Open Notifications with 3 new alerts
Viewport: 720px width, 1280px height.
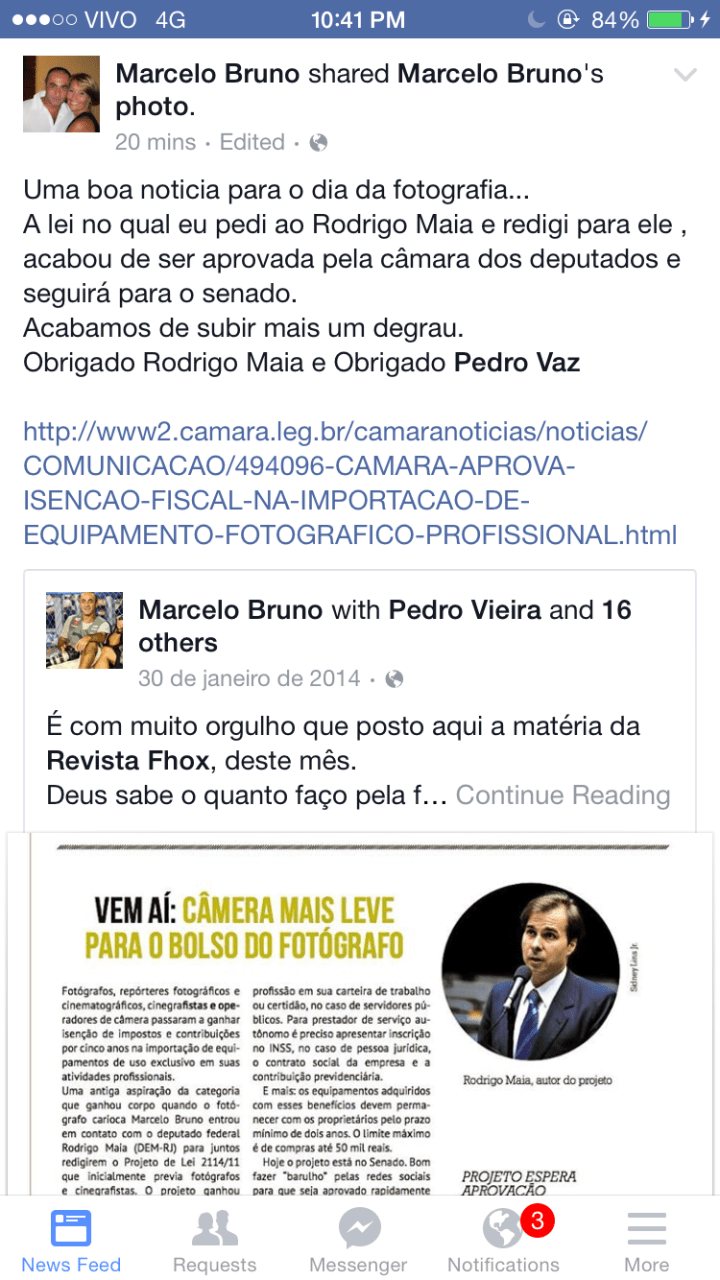point(503,1240)
